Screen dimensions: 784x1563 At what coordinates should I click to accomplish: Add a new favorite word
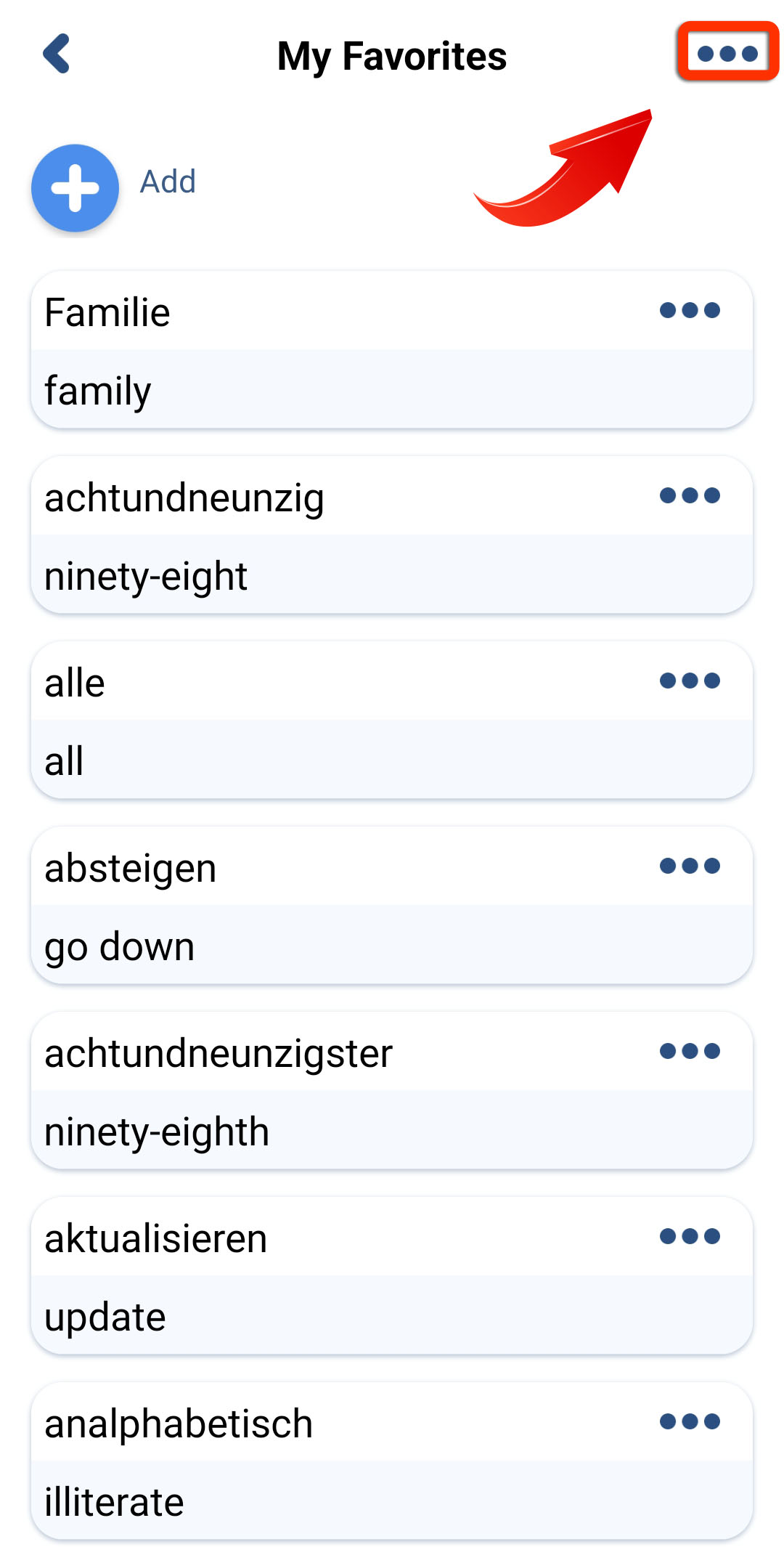pos(75,188)
